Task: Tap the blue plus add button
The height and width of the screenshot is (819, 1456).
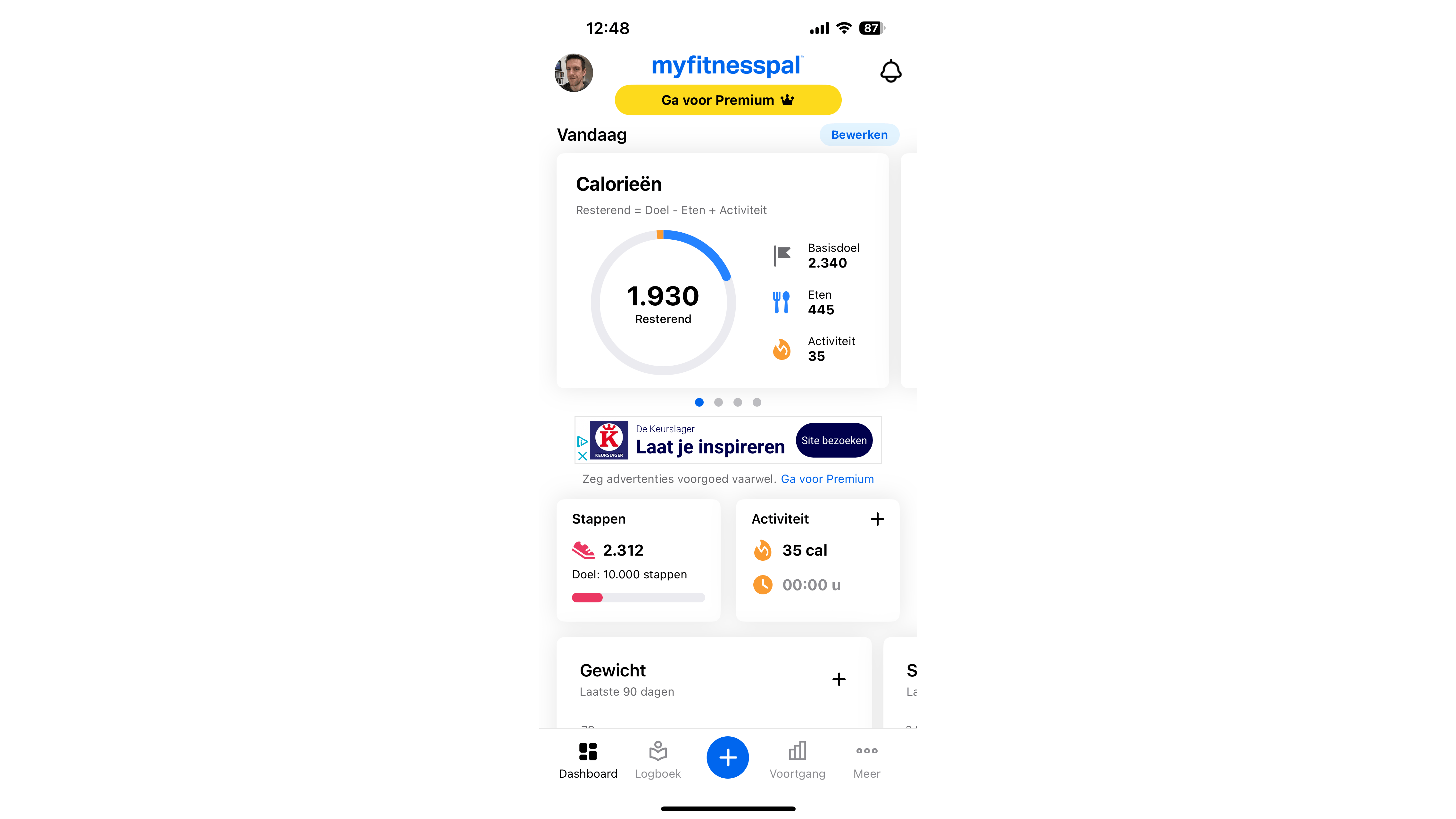Action: [727, 757]
